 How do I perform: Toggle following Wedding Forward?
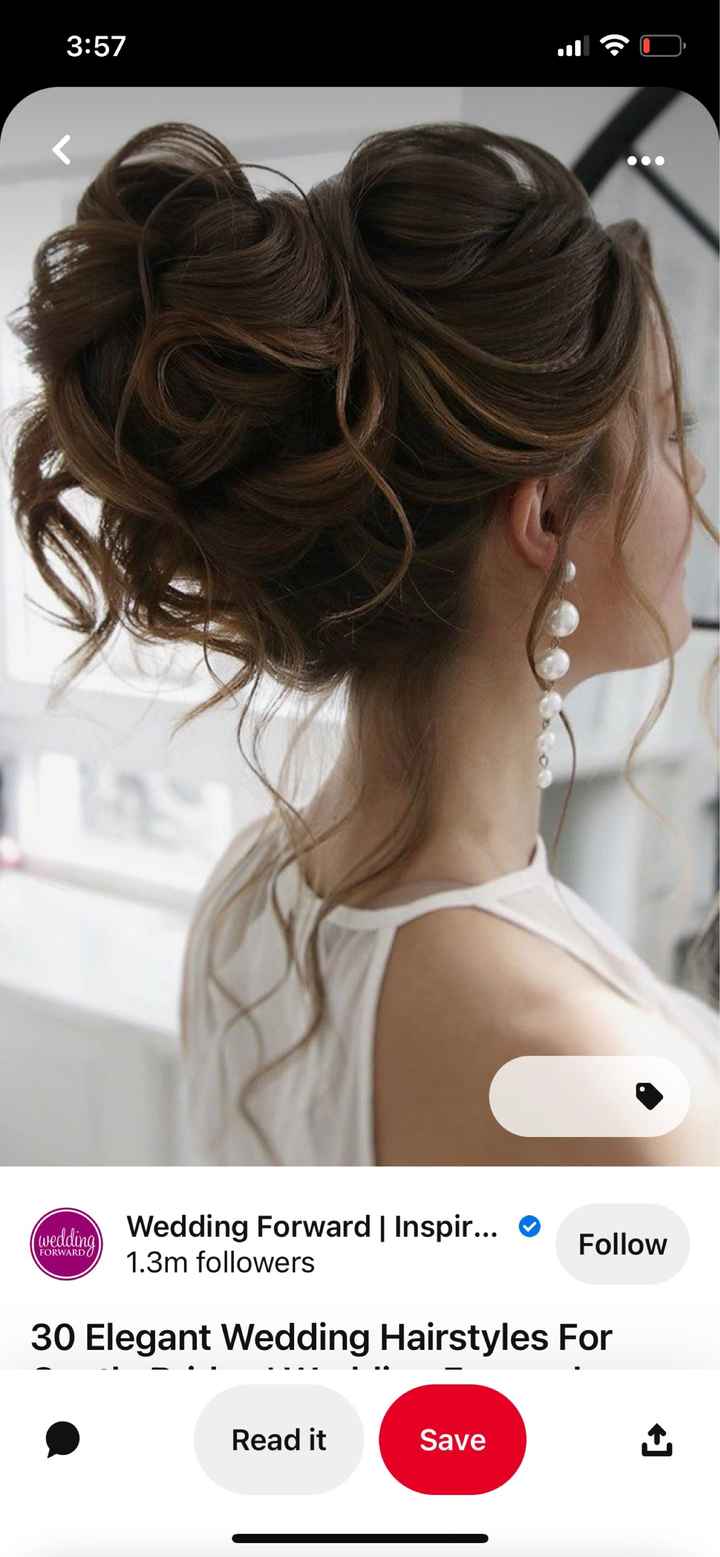pyautogui.click(x=622, y=1243)
